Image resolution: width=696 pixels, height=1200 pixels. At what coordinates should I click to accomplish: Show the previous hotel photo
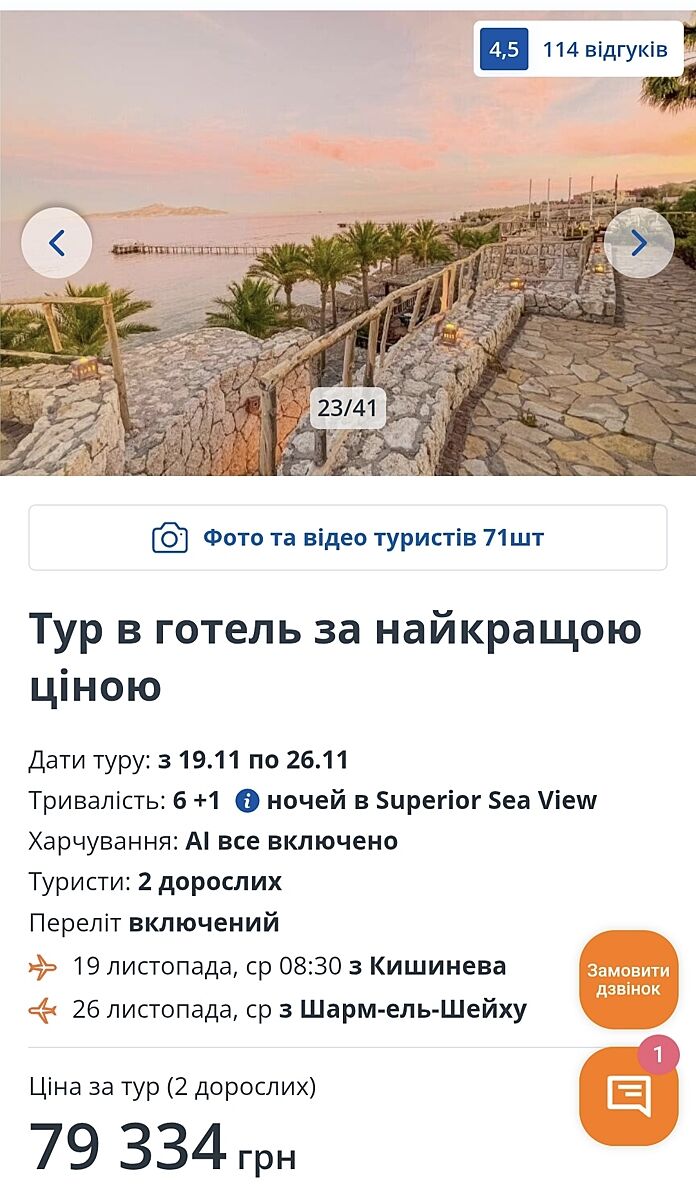tap(56, 243)
